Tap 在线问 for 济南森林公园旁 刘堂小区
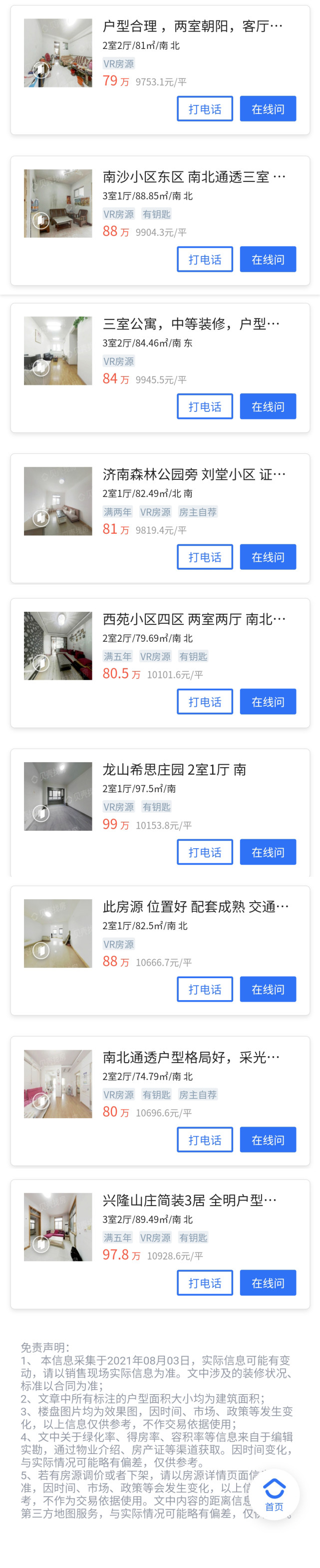320x1568 pixels. [268, 557]
